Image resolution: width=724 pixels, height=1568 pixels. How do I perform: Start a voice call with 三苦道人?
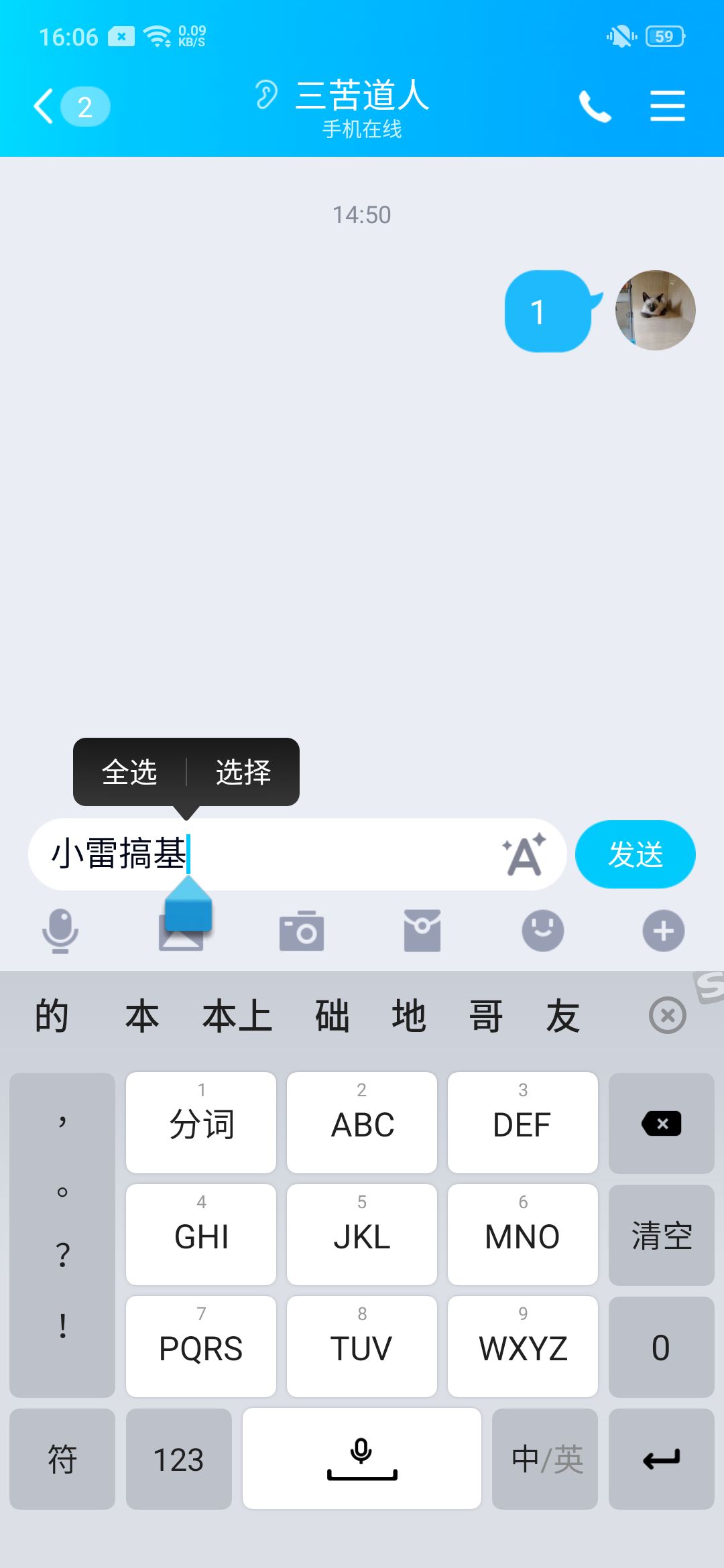tap(595, 107)
